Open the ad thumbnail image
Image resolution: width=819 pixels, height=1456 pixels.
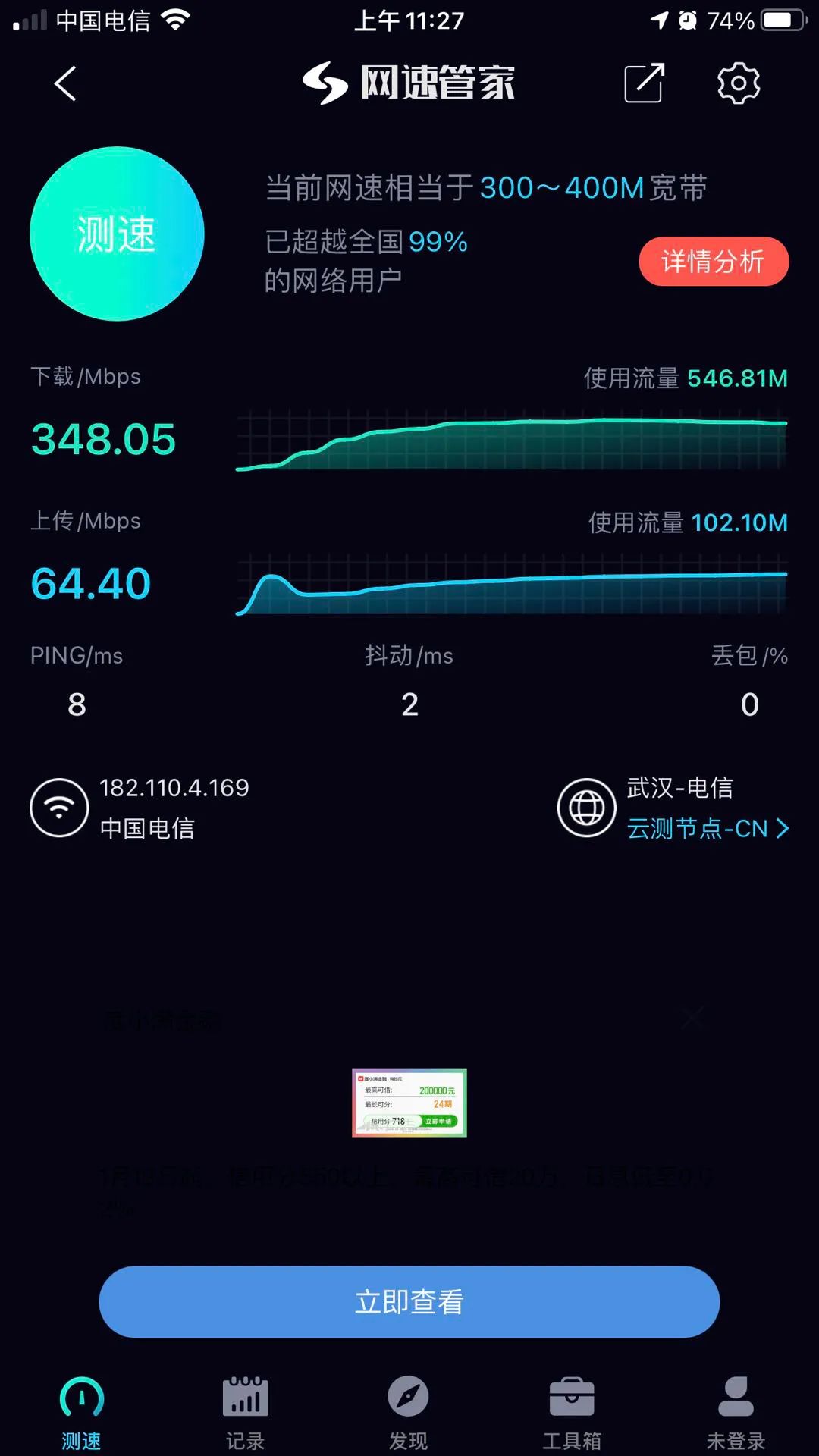409,1103
